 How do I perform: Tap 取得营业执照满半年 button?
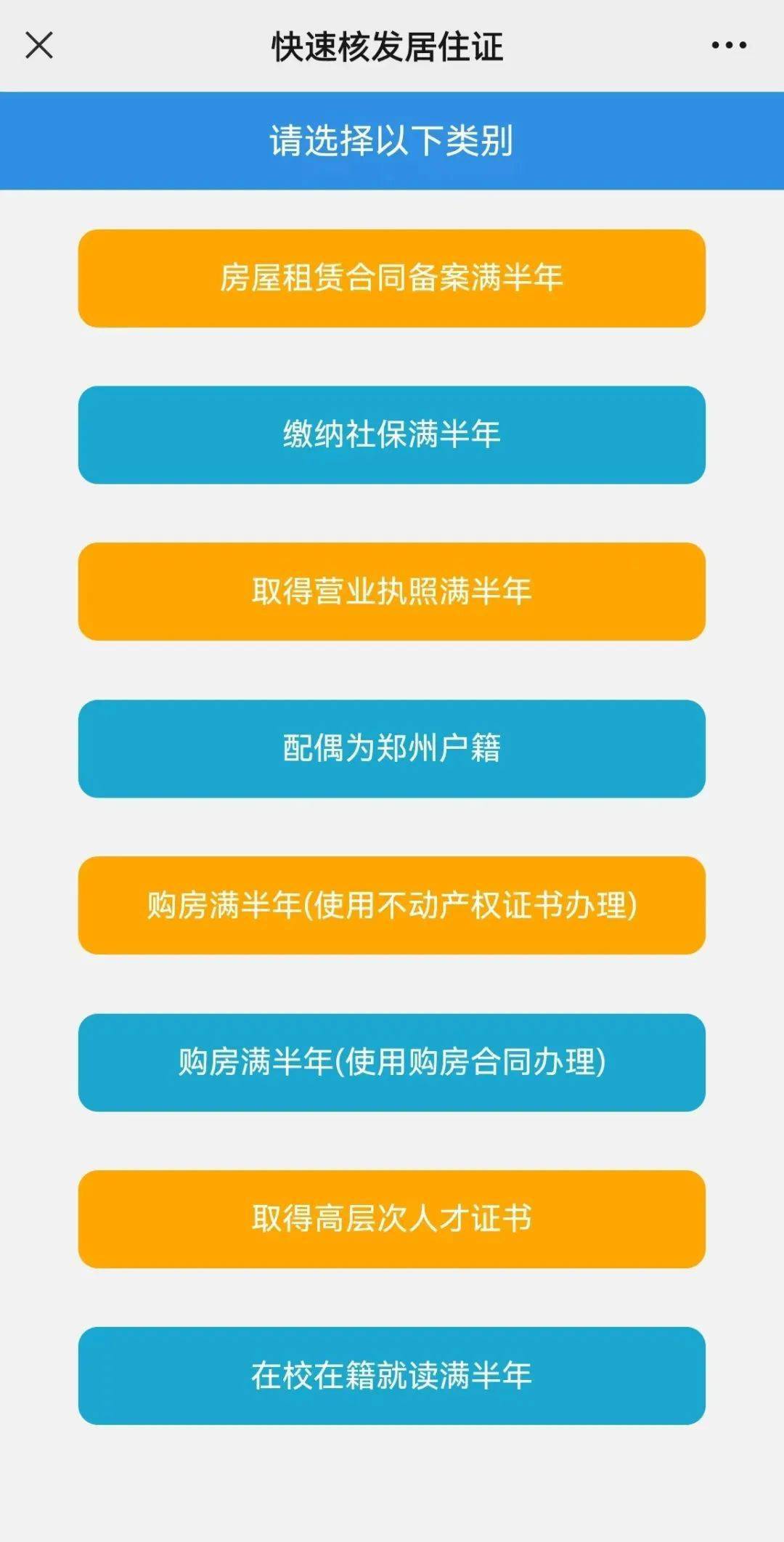tap(392, 592)
